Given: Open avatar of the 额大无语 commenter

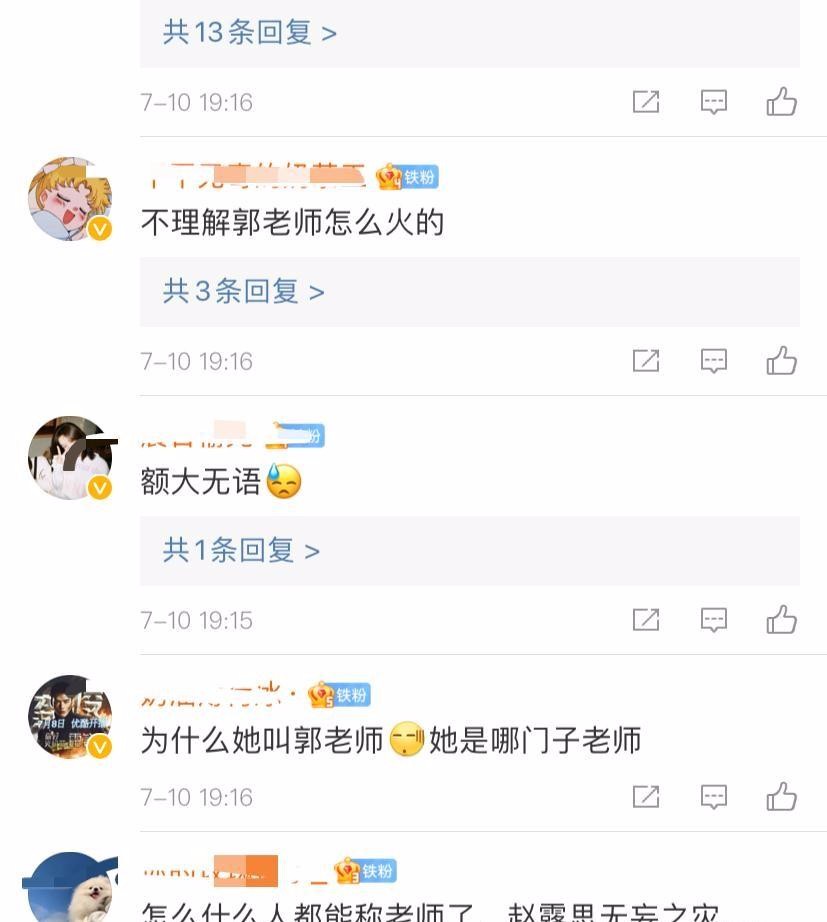Looking at the screenshot, I should [x=69, y=458].
